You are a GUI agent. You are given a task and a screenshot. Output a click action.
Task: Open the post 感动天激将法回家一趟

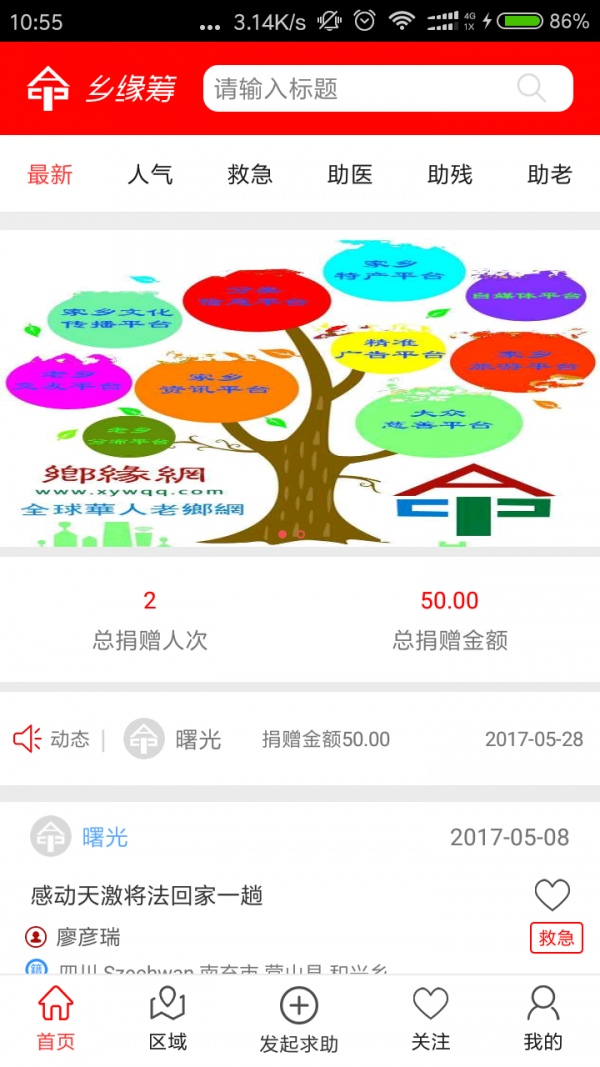(x=147, y=895)
